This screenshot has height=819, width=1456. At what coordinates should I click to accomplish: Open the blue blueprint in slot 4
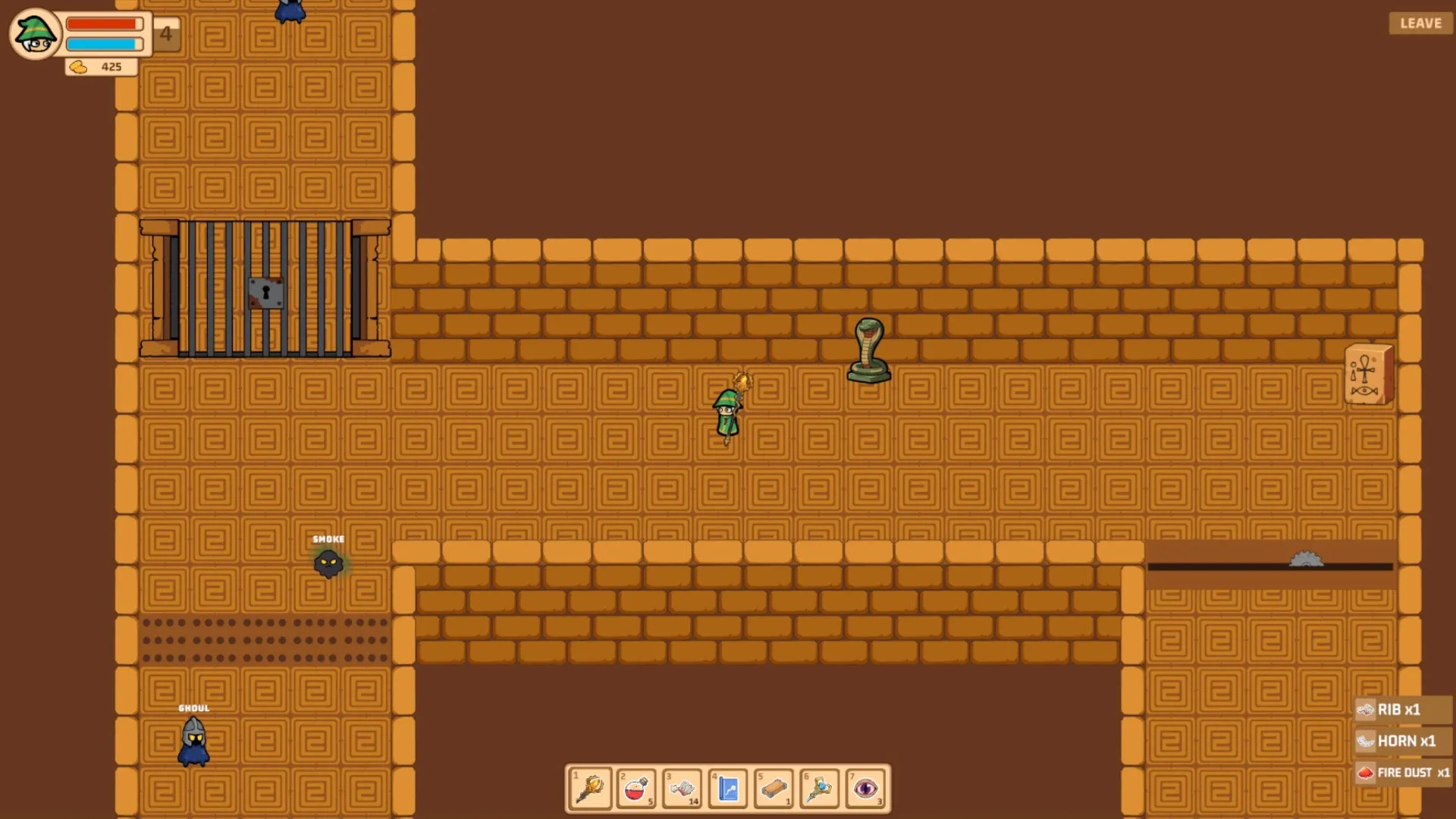(x=728, y=789)
